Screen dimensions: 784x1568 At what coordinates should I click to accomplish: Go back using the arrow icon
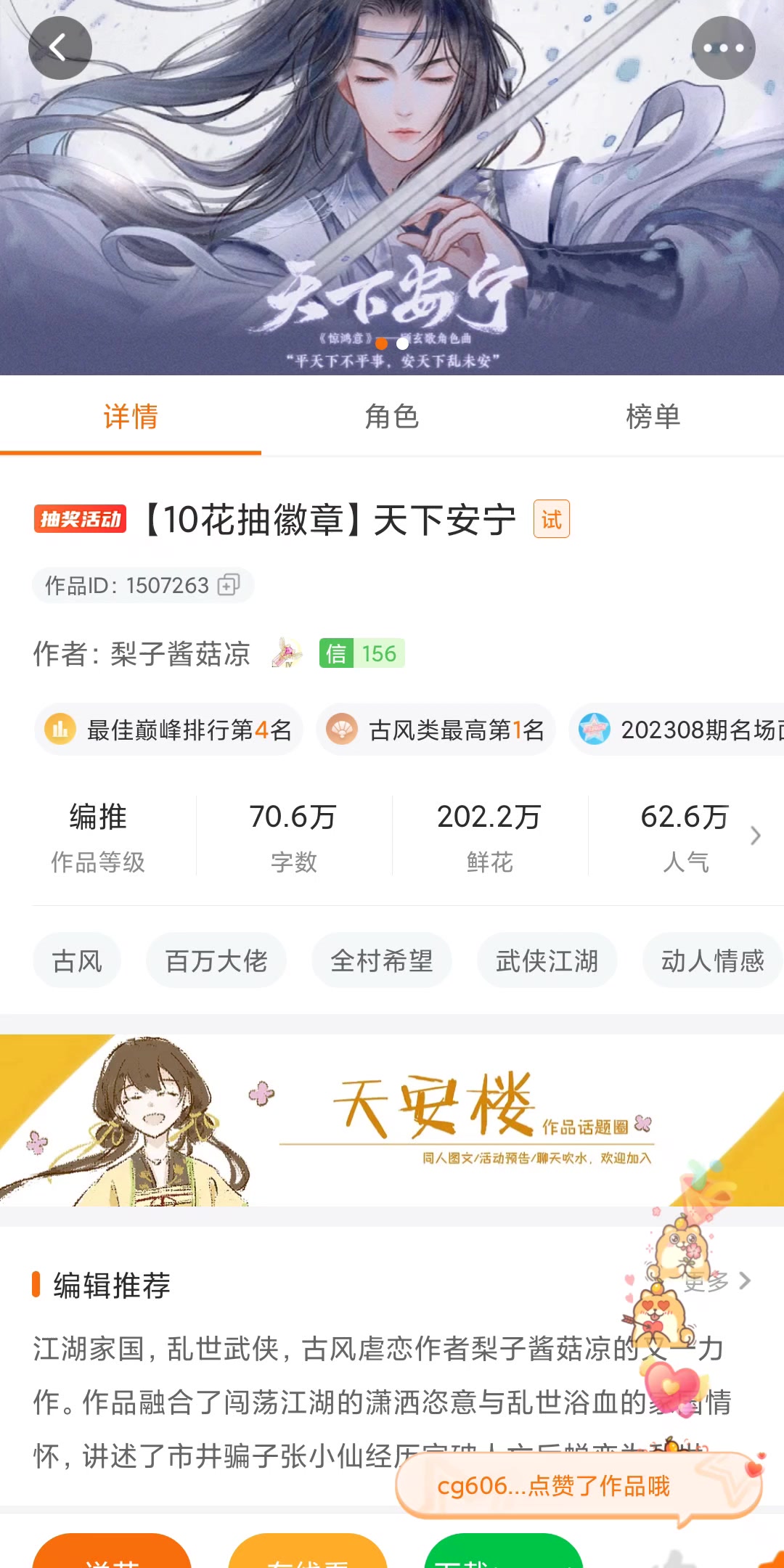[60, 48]
